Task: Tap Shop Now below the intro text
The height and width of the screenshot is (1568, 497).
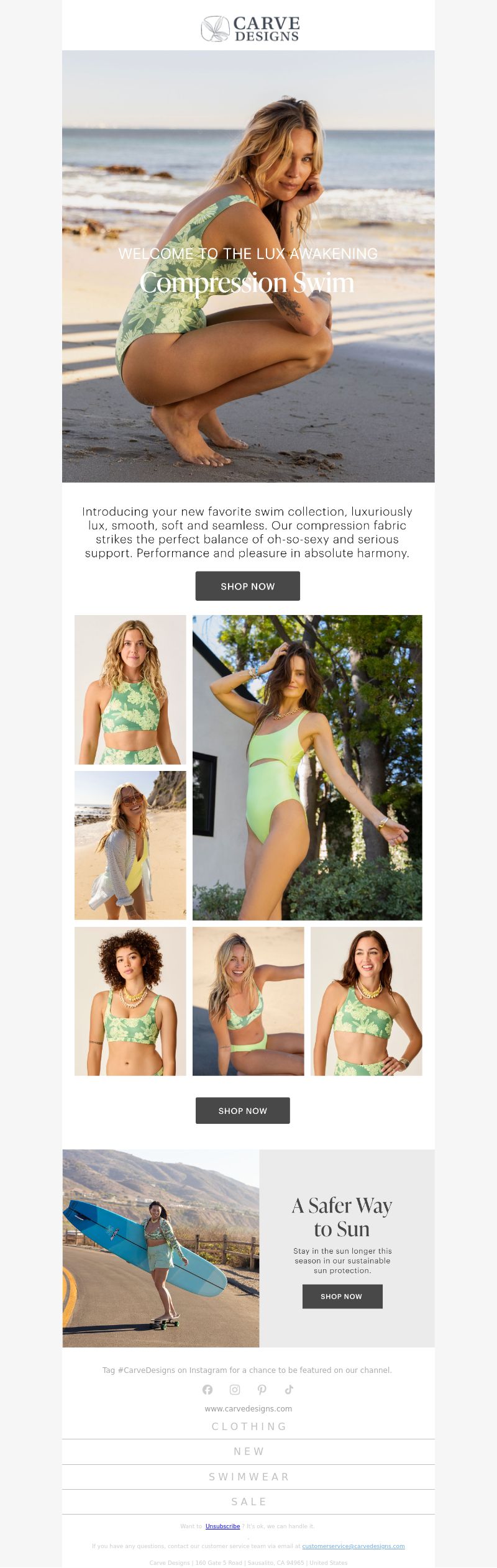Action: (x=247, y=586)
